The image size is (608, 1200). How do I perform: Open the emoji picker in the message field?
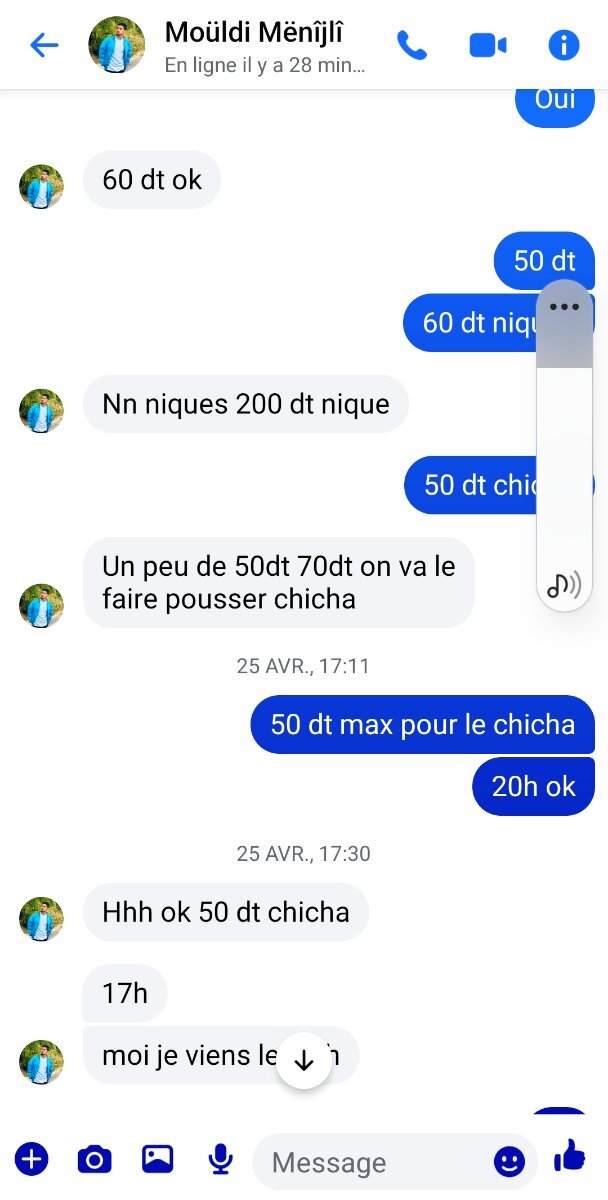[509, 1161]
